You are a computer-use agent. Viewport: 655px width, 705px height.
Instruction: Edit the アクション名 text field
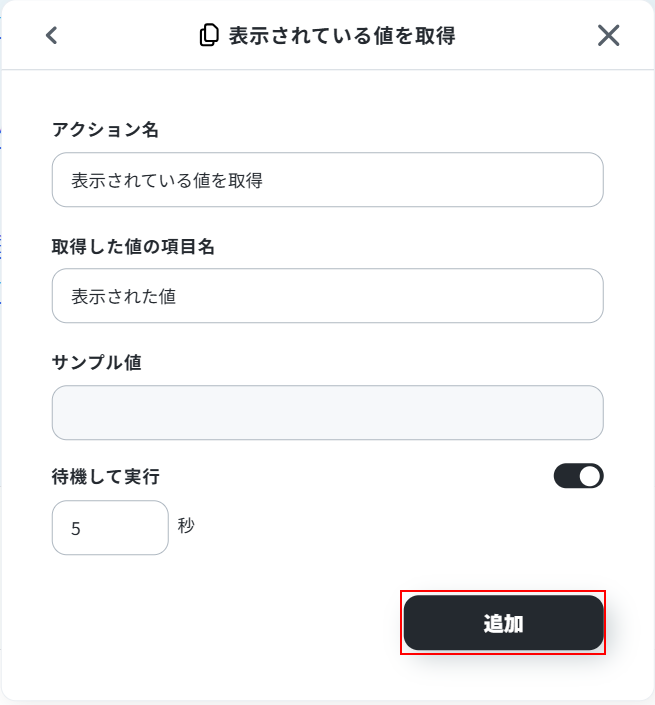point(327,180)
